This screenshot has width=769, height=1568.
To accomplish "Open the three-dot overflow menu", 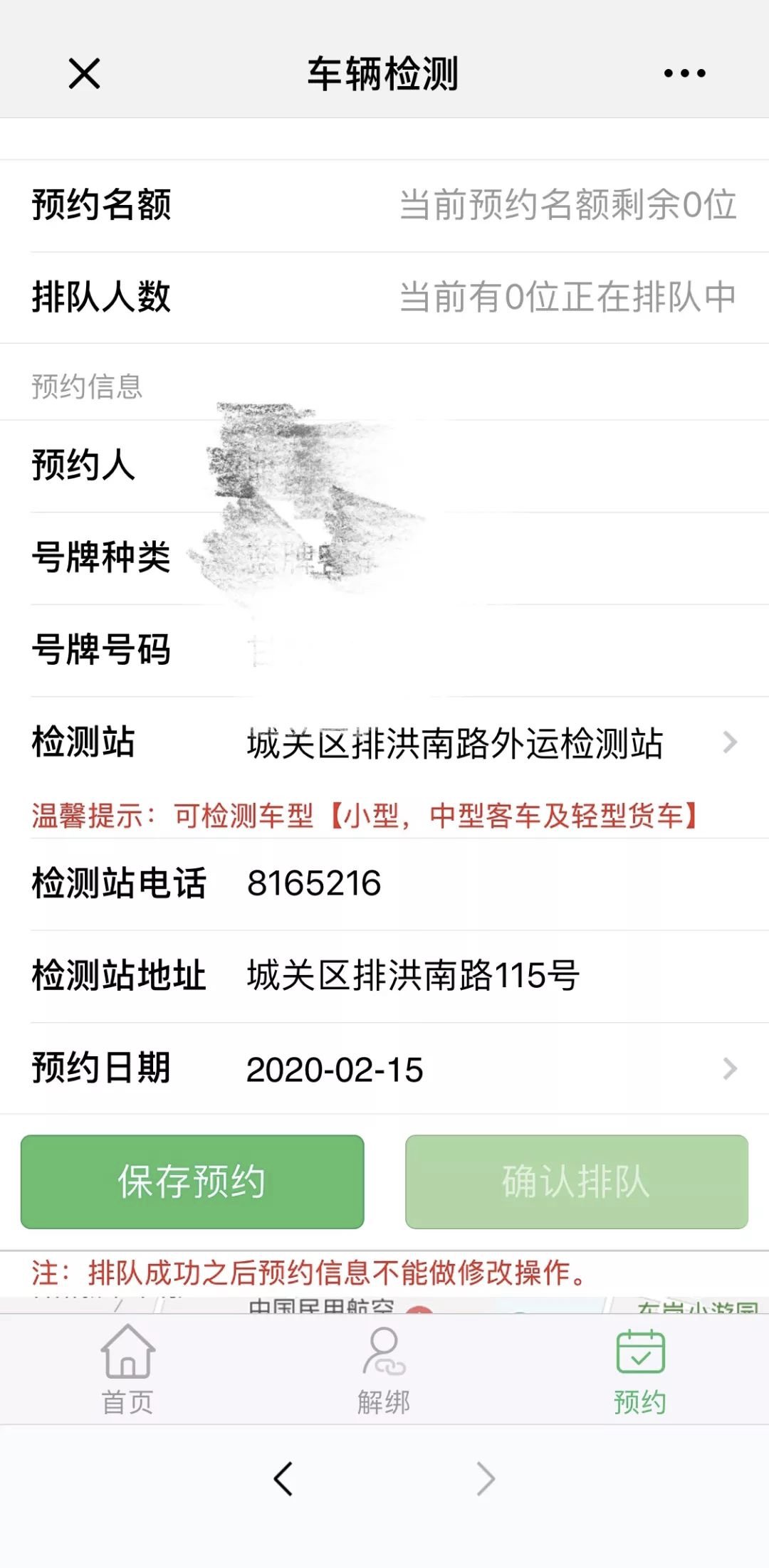I will pos(684,73).
